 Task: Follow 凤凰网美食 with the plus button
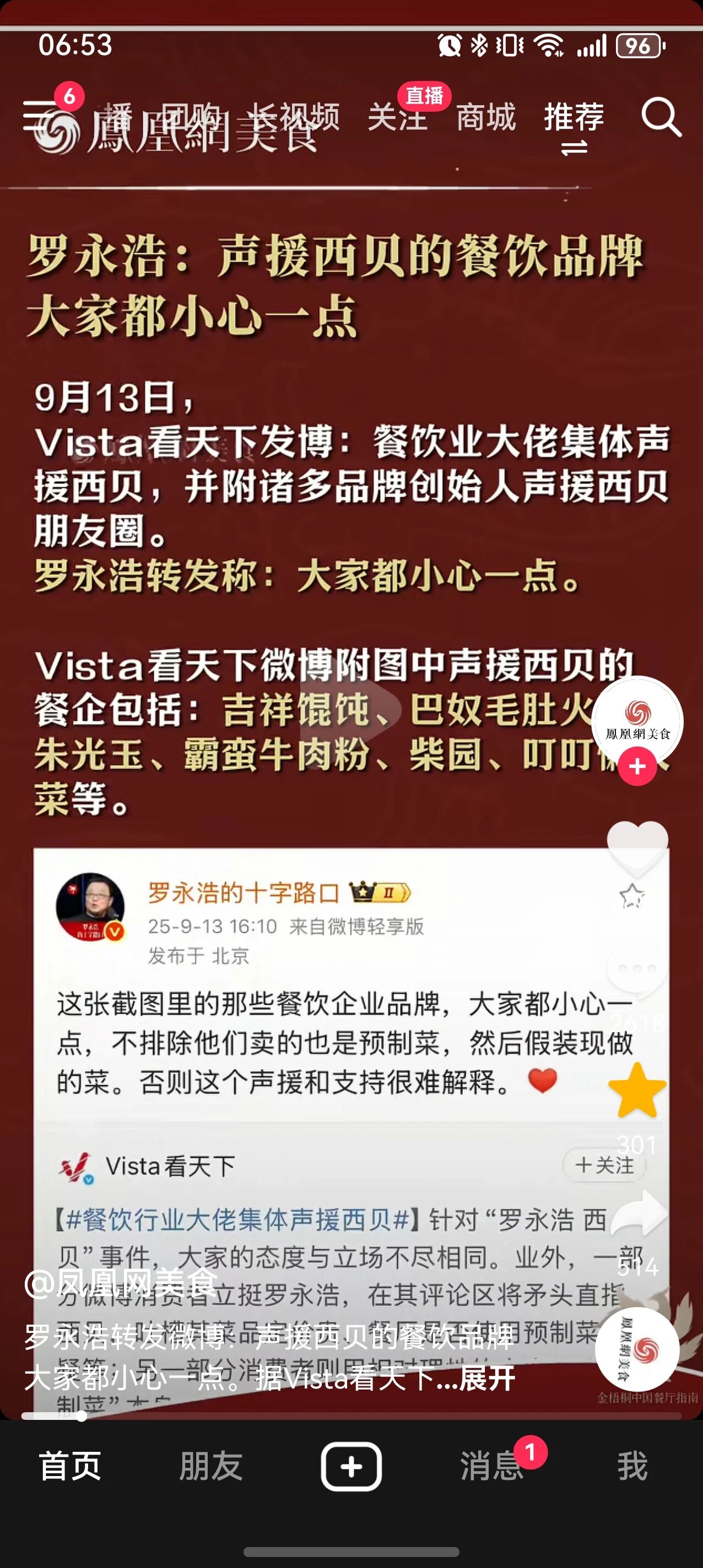tap(637, 766)
